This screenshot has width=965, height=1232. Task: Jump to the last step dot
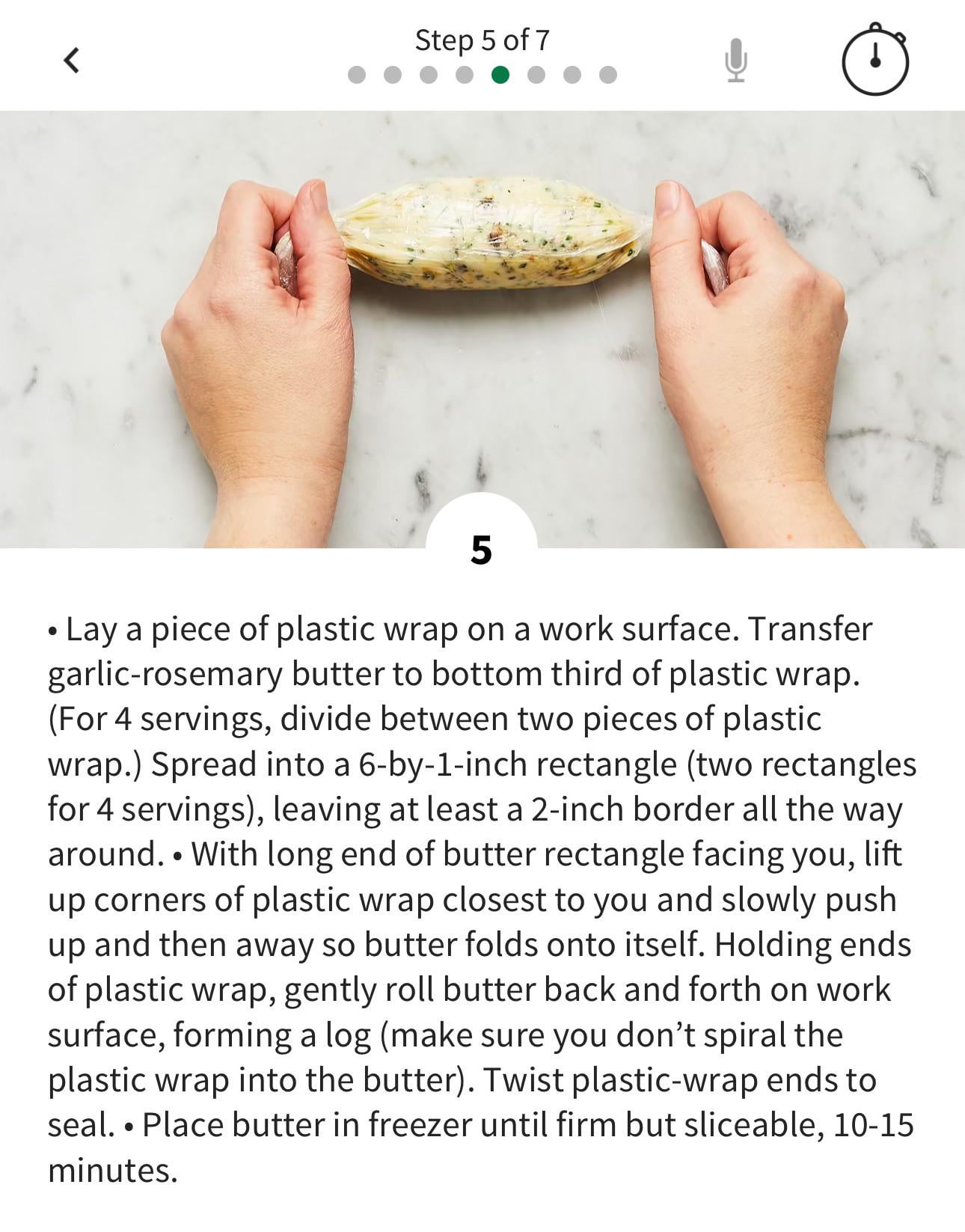pyautogui.click(x=608, y=75)
